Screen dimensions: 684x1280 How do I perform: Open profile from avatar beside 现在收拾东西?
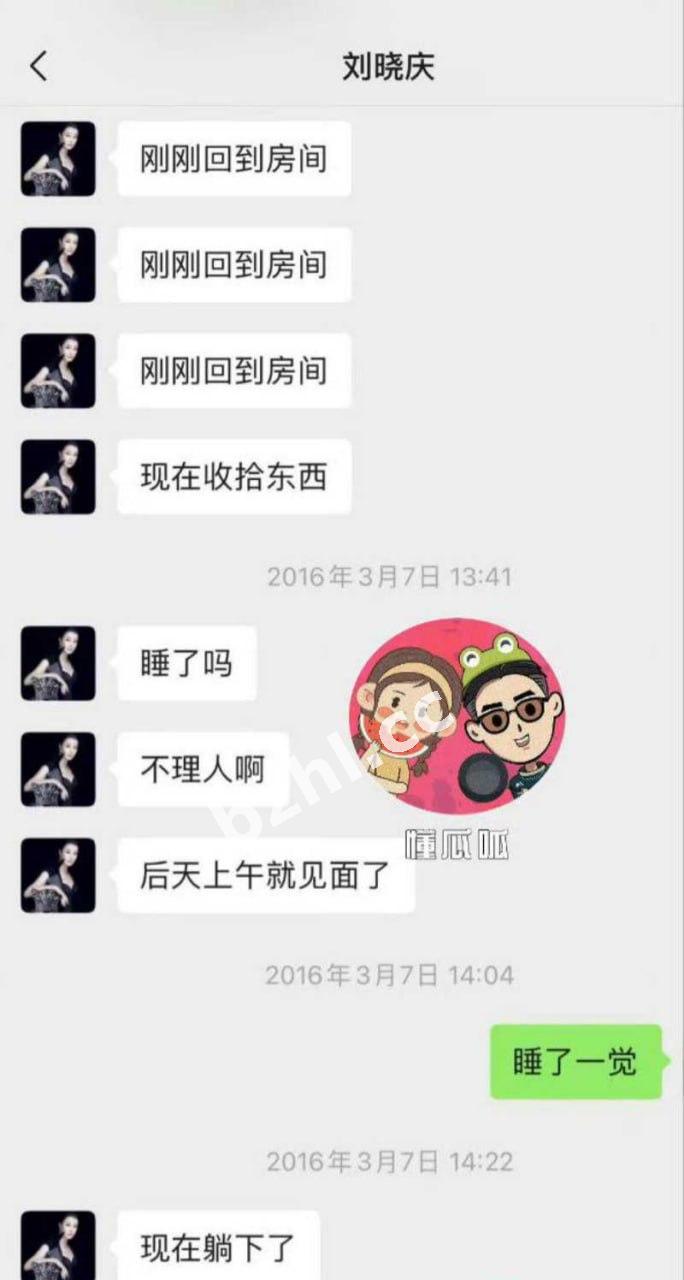click(58, 477)
